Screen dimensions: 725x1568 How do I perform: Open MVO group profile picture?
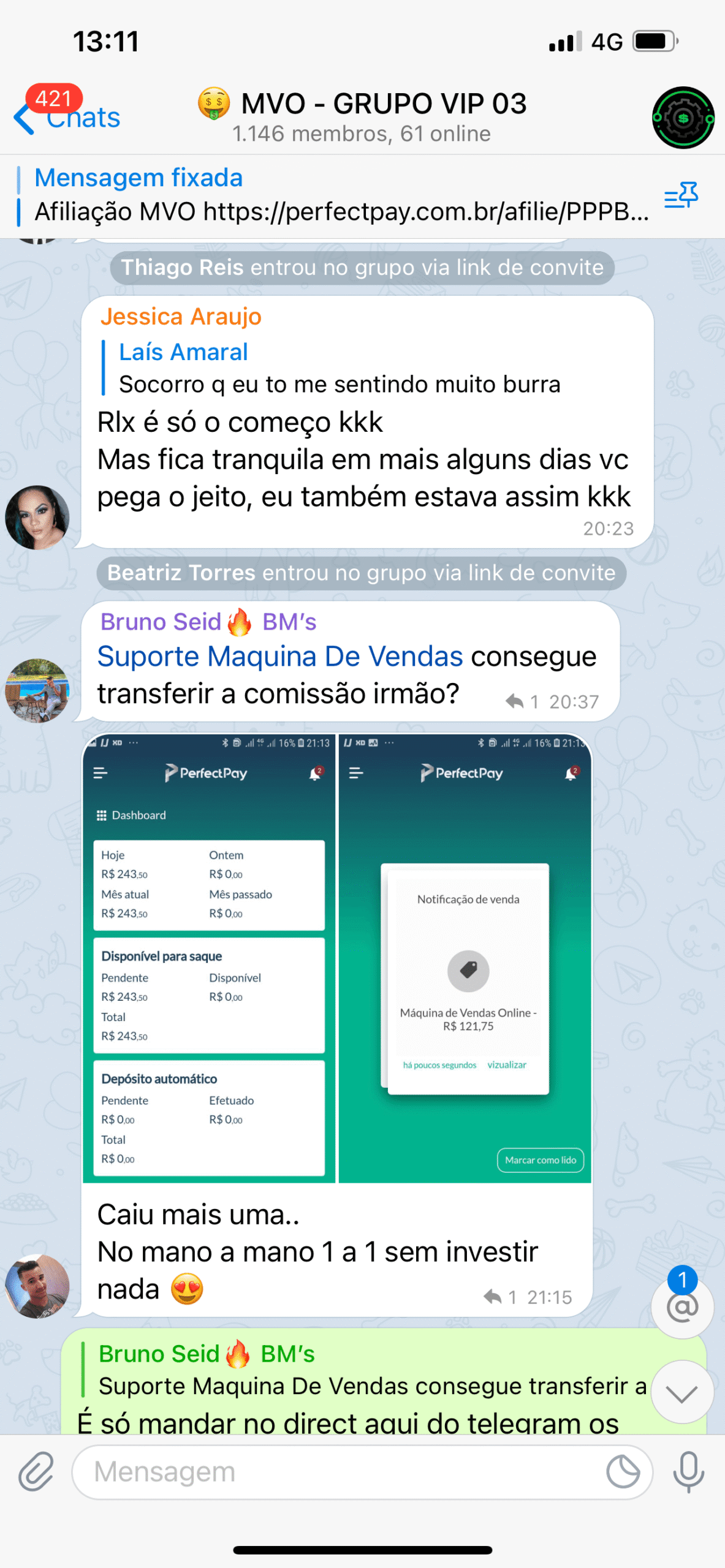coord(683,118)
